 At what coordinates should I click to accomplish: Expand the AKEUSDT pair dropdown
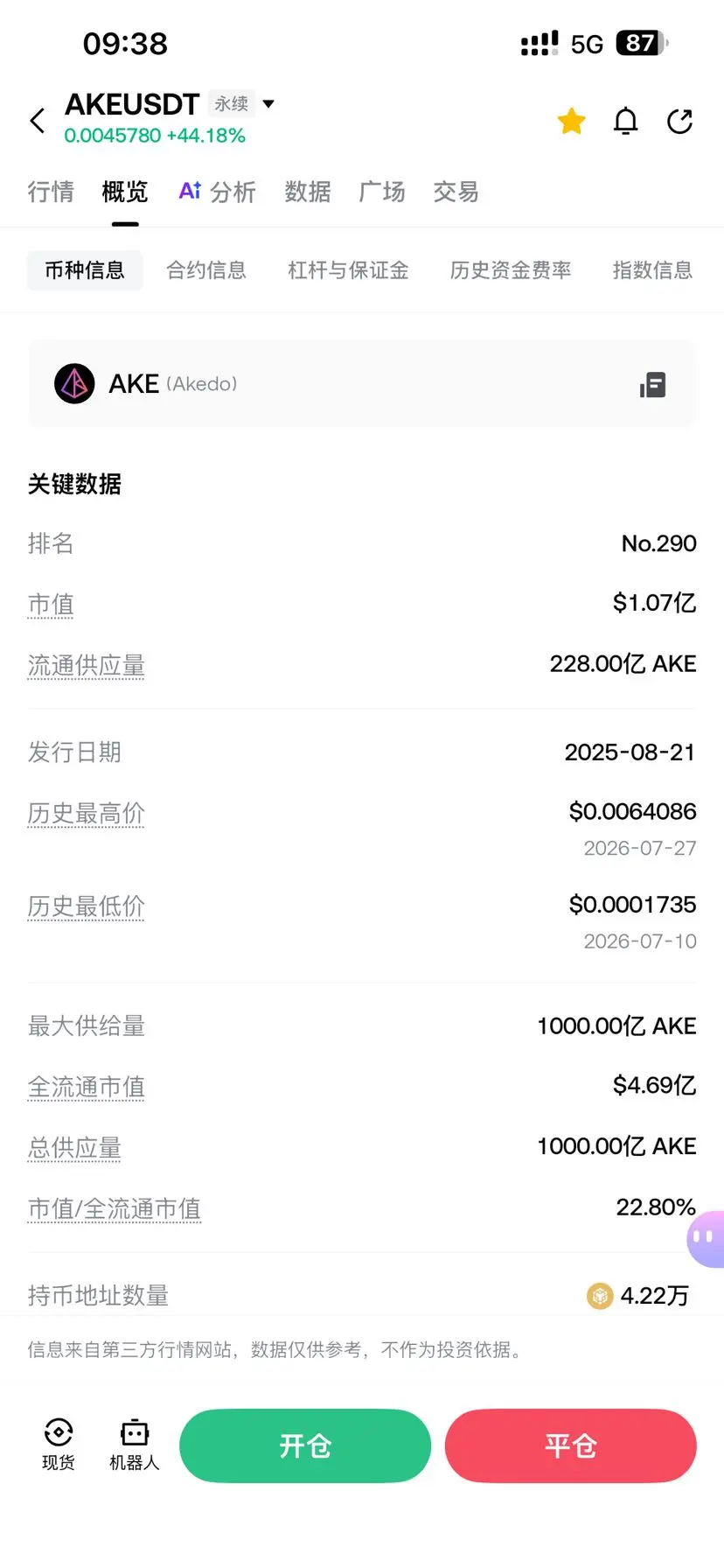coord(268,103)
